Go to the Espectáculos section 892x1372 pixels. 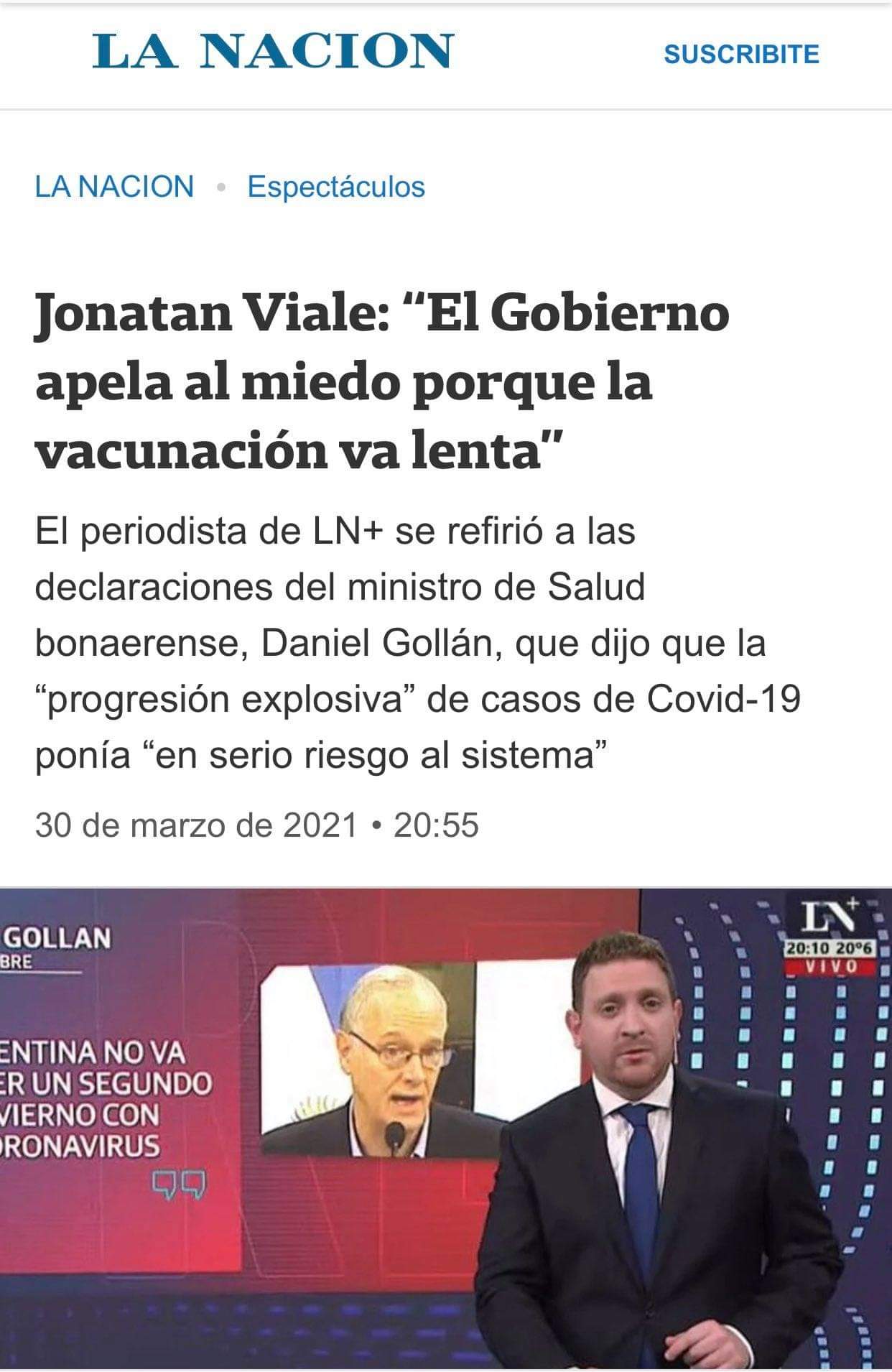336,187
